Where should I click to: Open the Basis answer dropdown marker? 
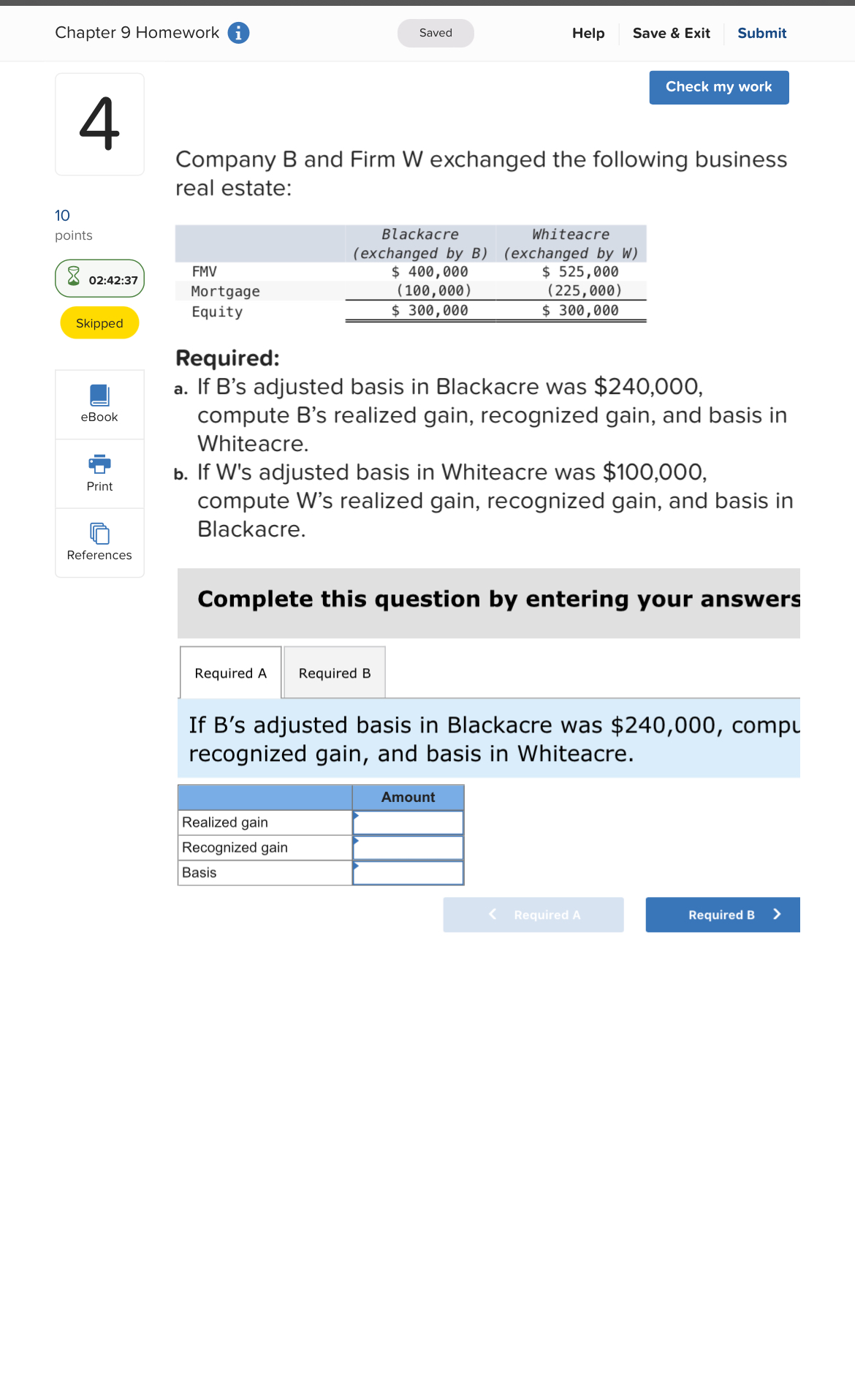[x=356, y=864]
